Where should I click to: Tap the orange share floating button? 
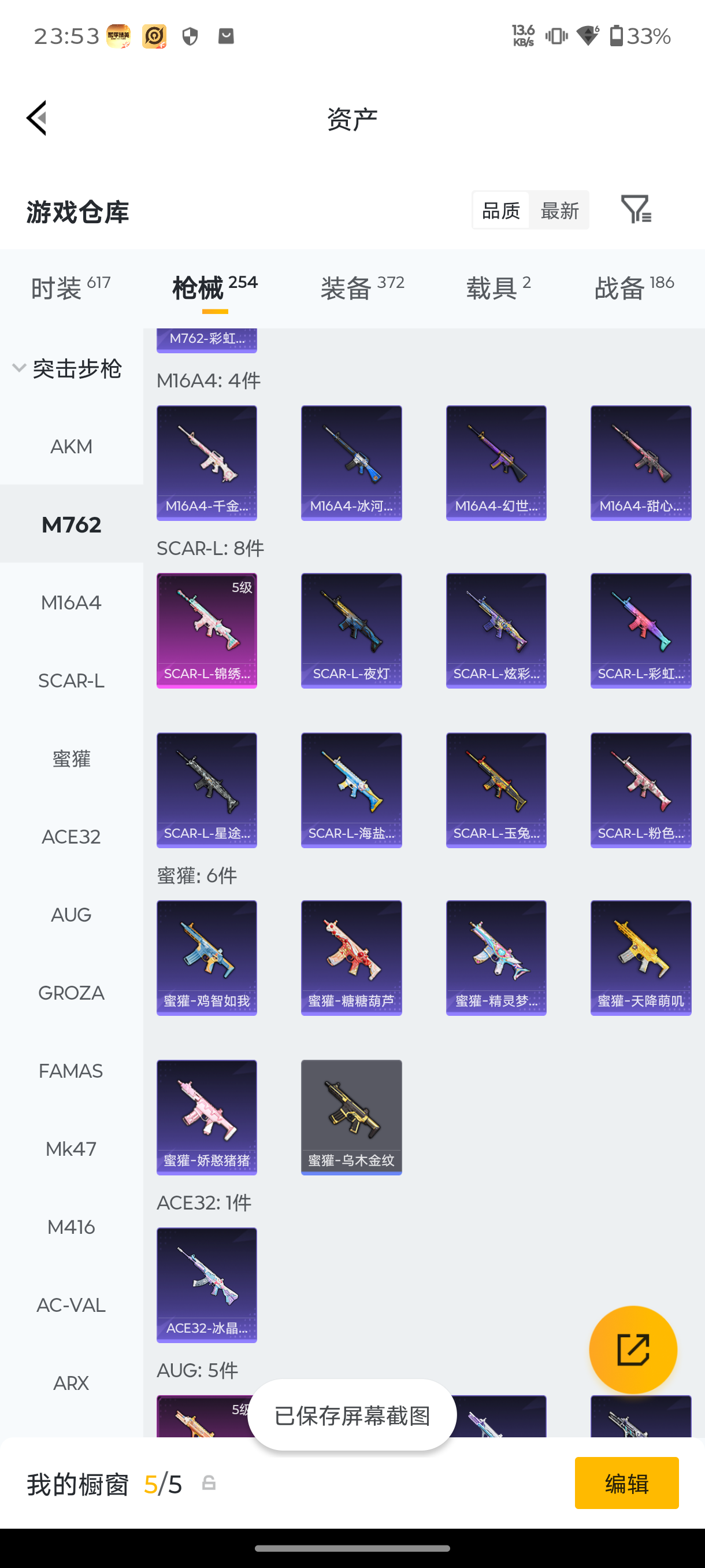[x=633, y=1349]
